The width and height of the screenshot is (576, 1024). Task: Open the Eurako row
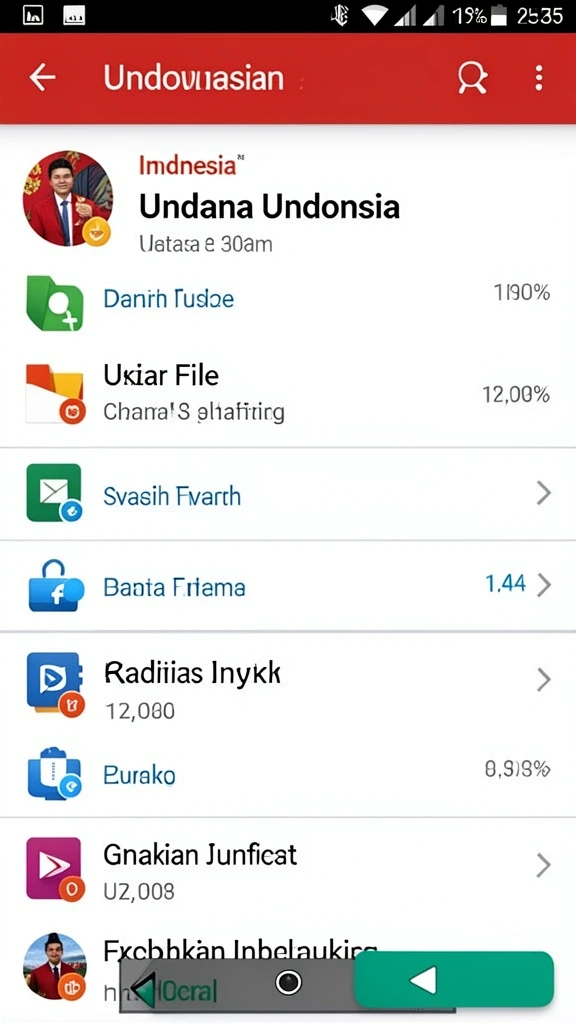click(288, 775)
